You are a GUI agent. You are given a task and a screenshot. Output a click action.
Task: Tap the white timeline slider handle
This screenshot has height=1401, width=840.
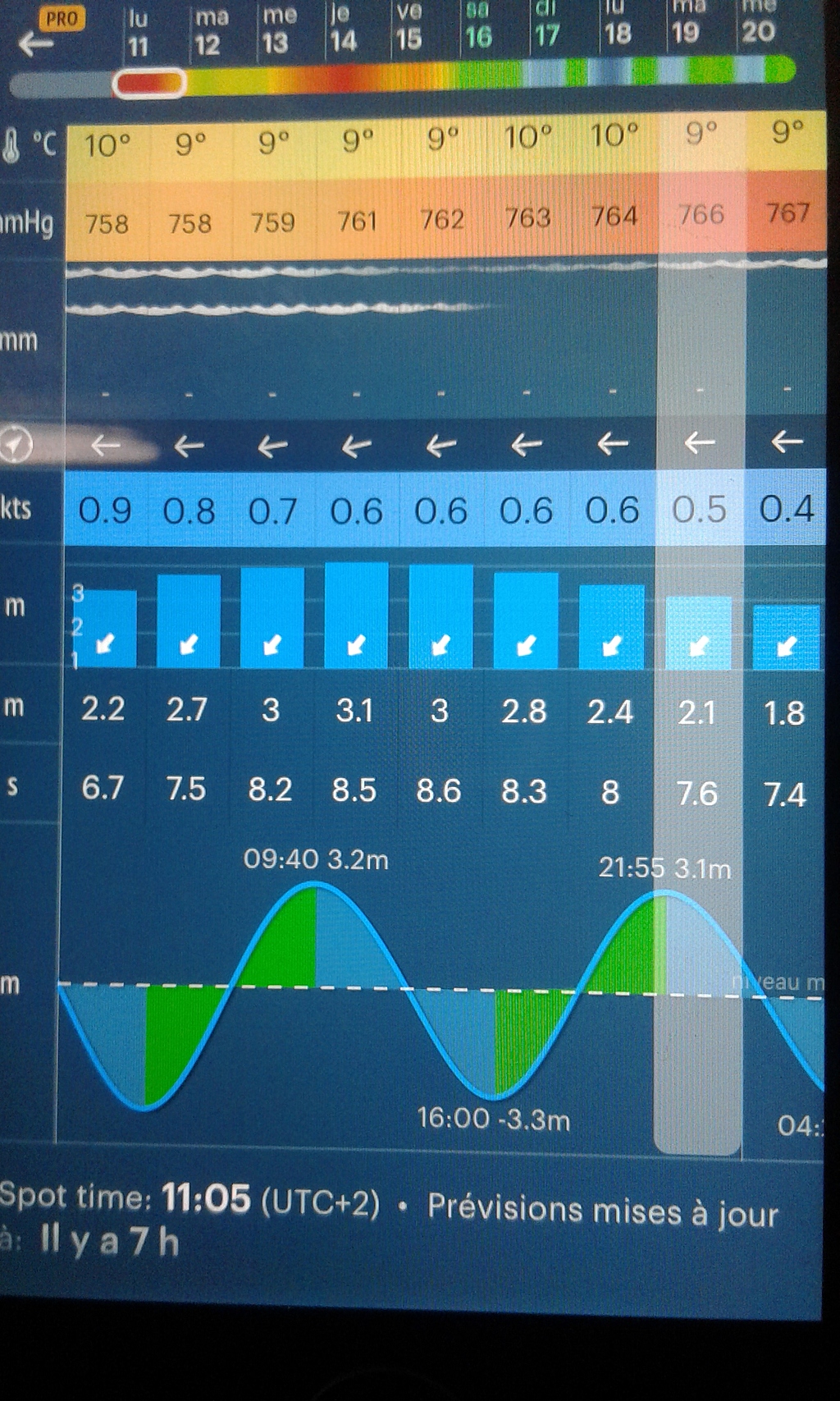pos(149,83)
